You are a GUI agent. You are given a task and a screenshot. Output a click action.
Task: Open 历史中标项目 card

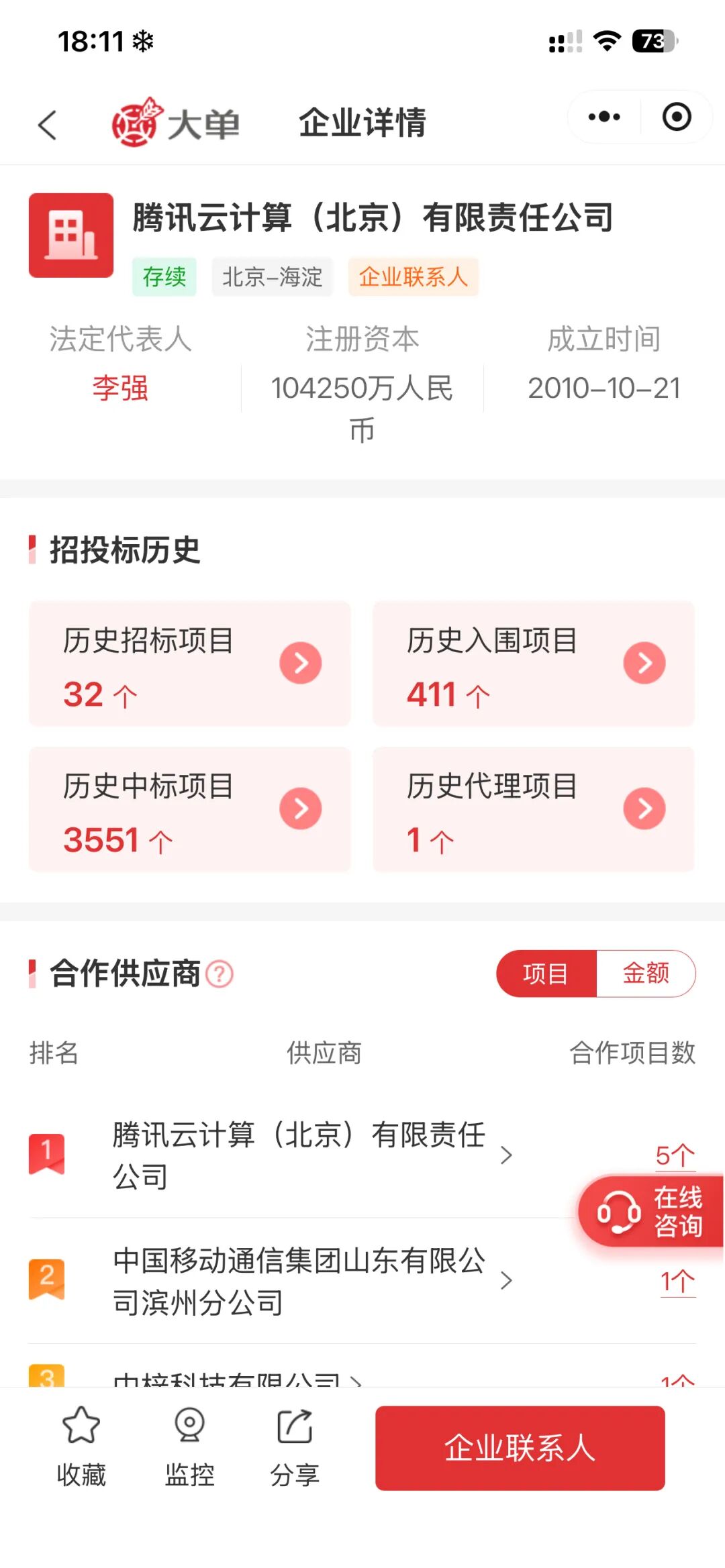190,809
